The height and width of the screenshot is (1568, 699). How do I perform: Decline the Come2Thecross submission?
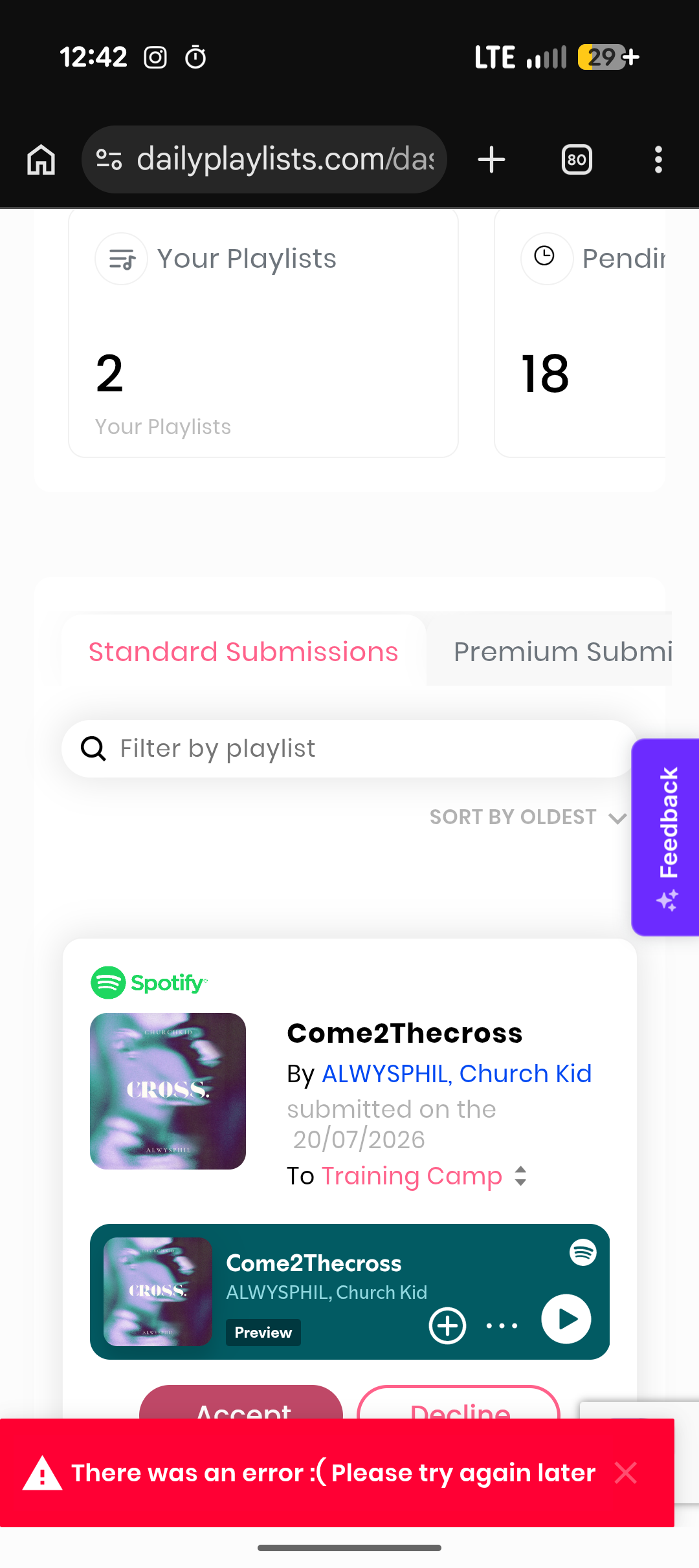459,1402
